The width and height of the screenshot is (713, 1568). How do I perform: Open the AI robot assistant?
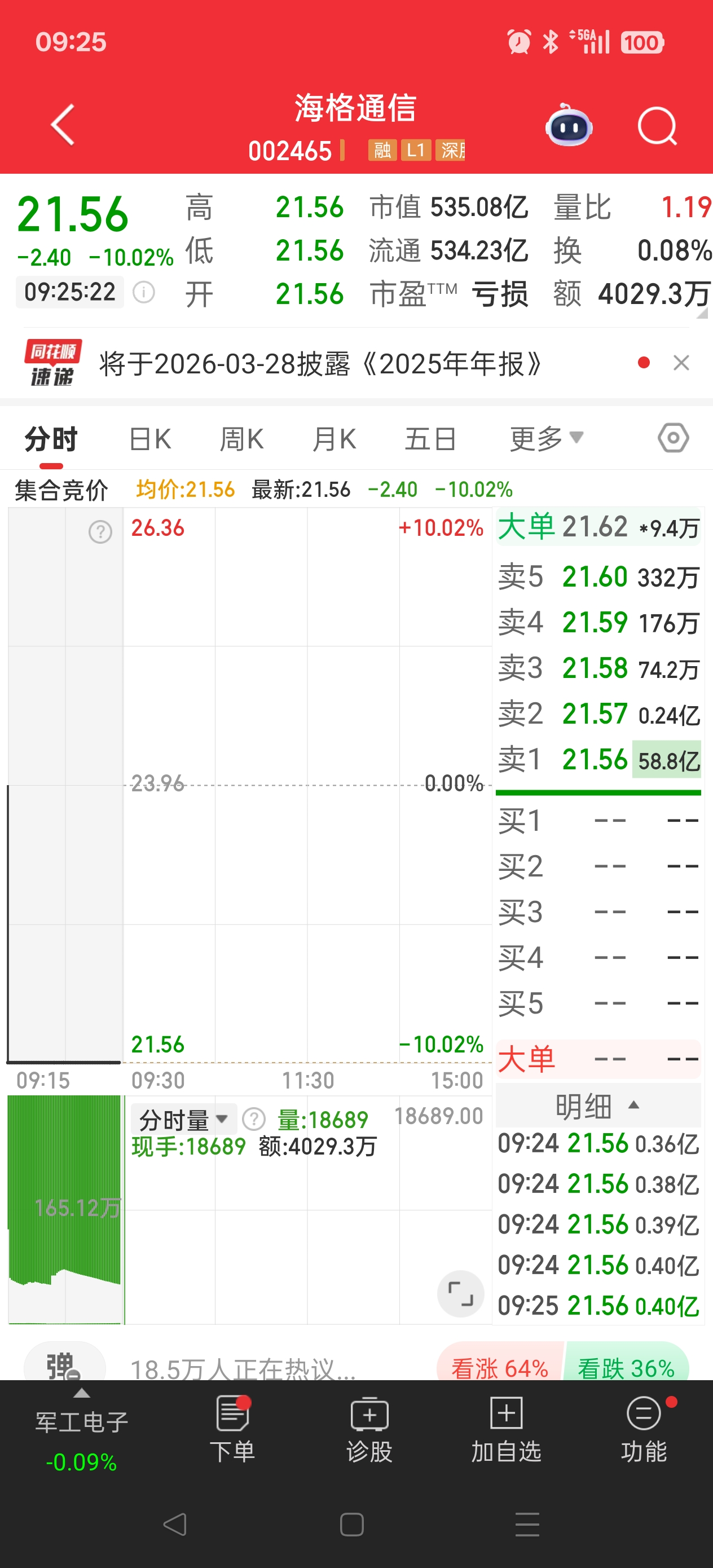569,126
